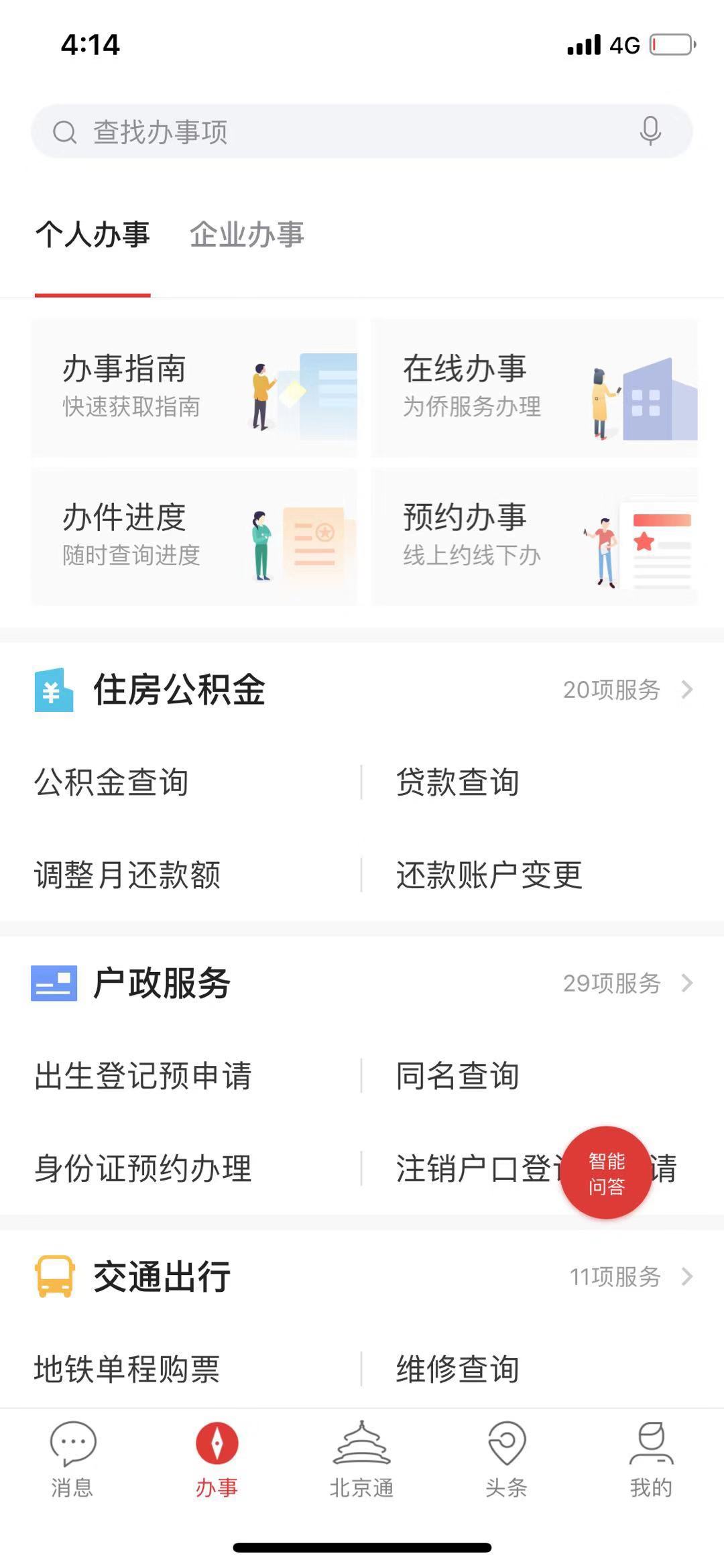
Task: Launch the 智能问答 floating button
Action: [x=606, y=1172]
